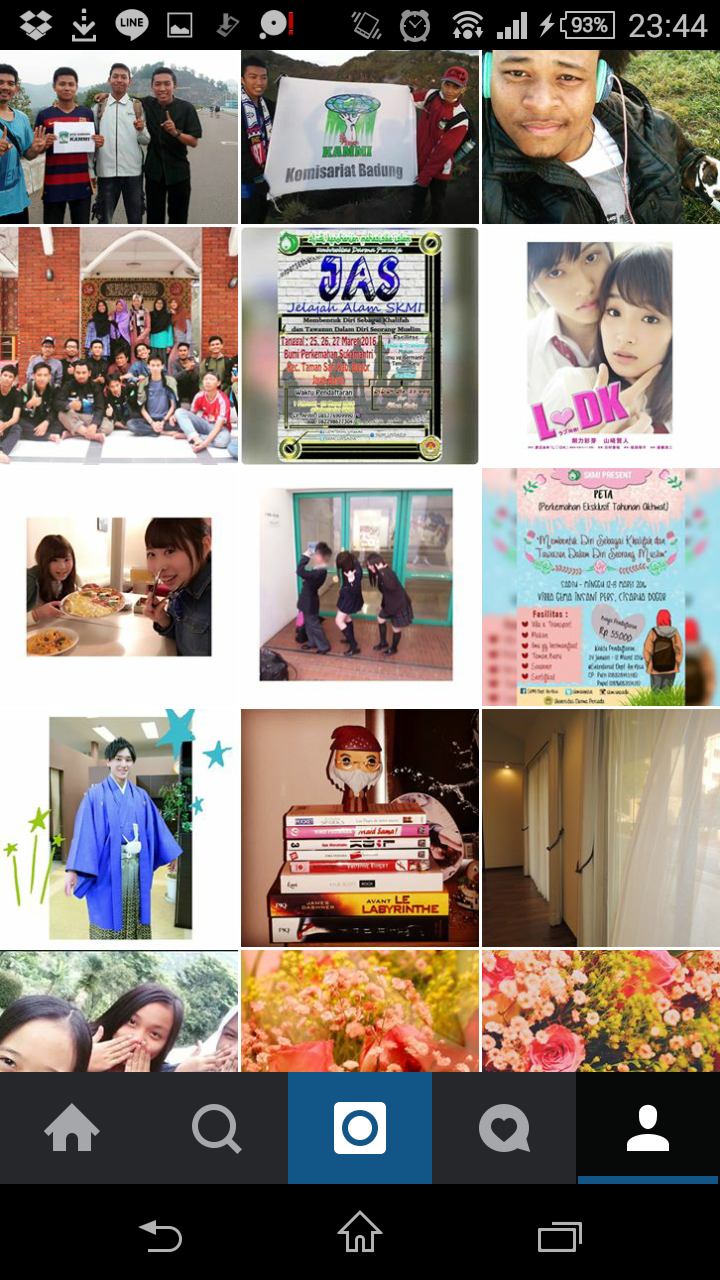
Task: Open the recent apps overview
Action: 560,1237
